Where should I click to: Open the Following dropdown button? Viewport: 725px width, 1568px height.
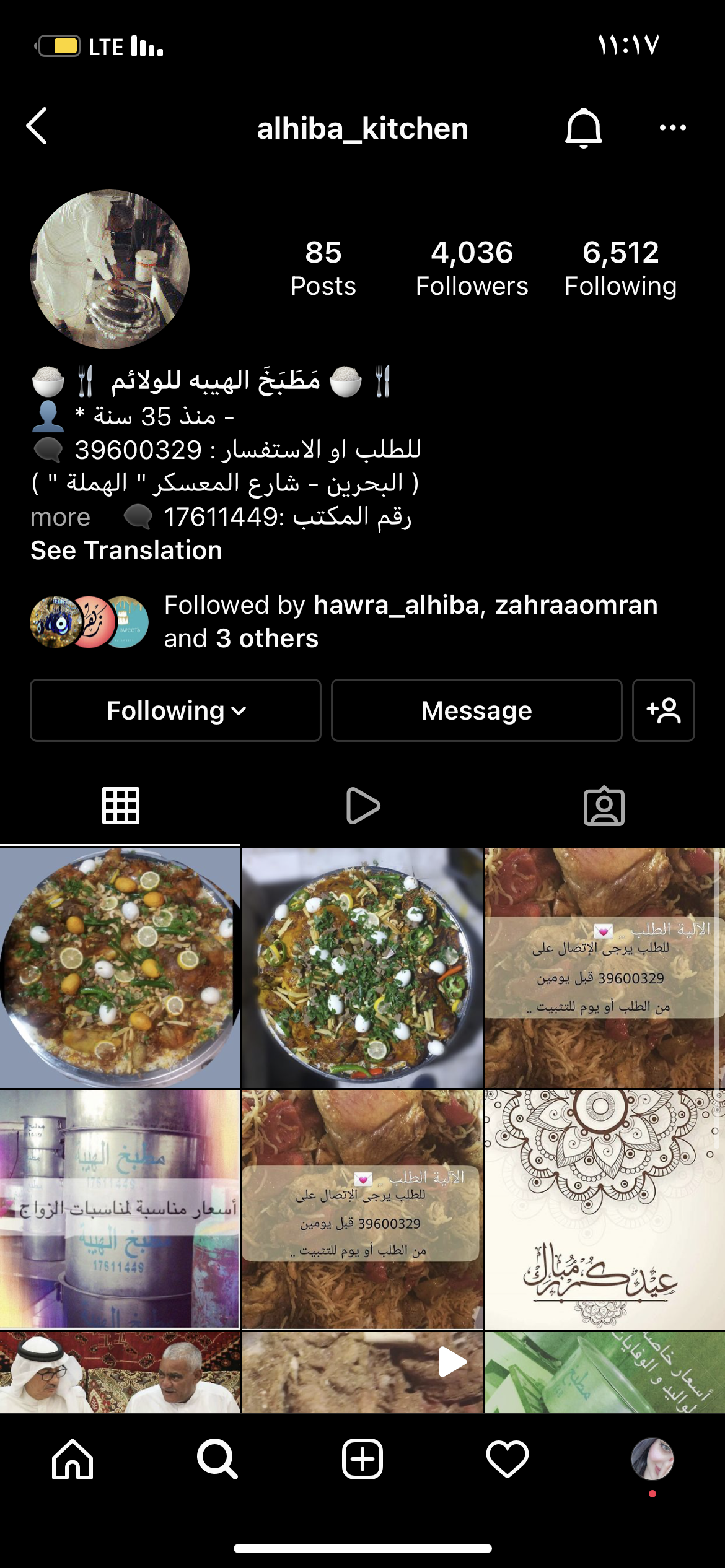pyautogui.click(x=175, y=710)
